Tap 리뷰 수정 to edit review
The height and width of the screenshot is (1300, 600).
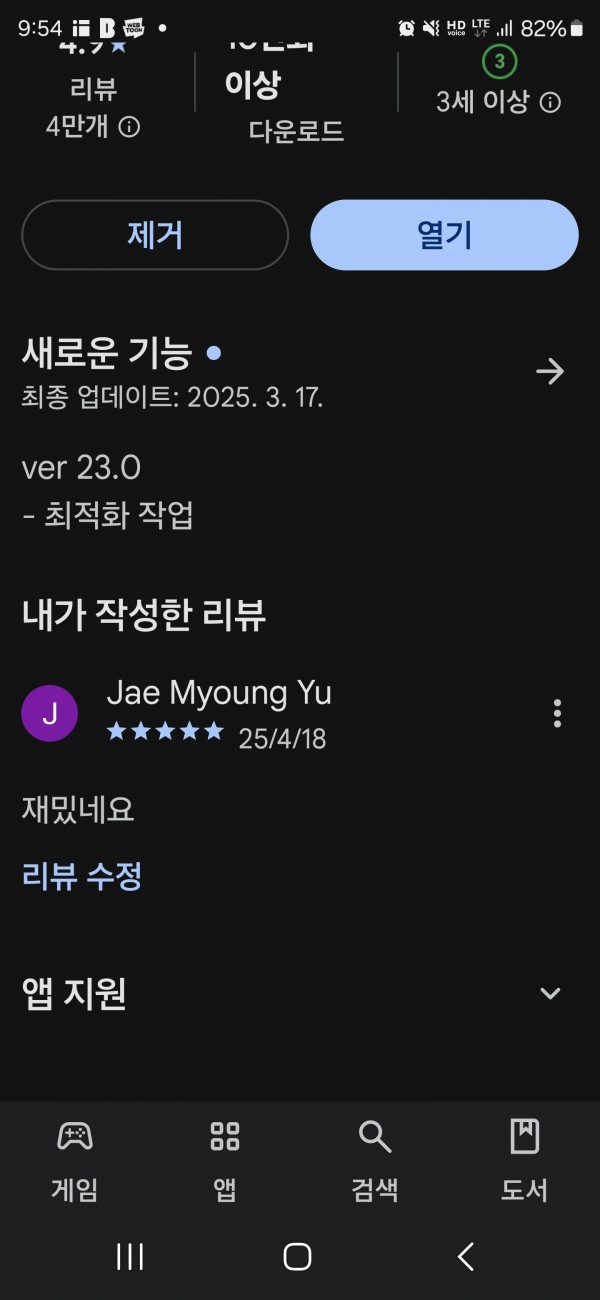pyautogui.click(x=82, y=876)
